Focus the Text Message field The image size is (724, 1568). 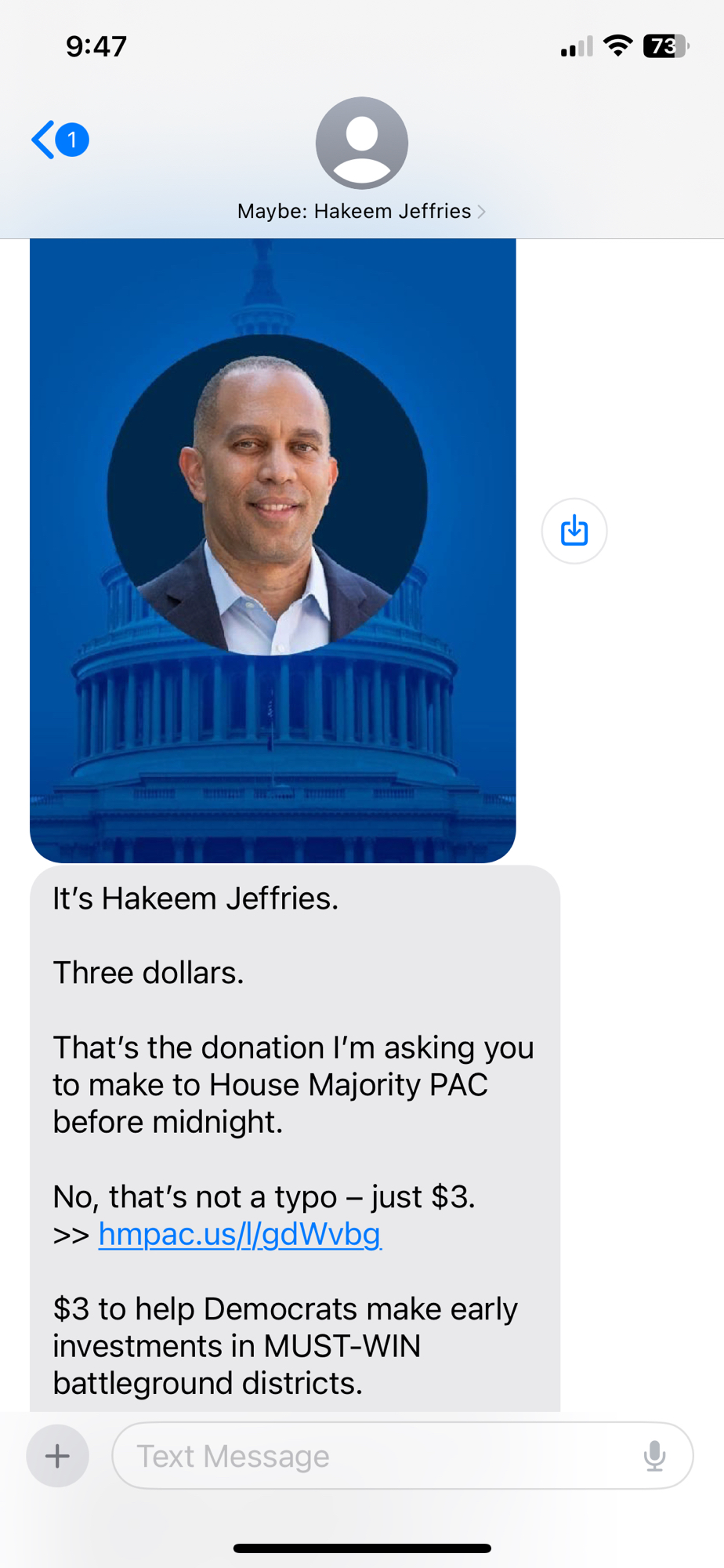tap(376, 1456)
